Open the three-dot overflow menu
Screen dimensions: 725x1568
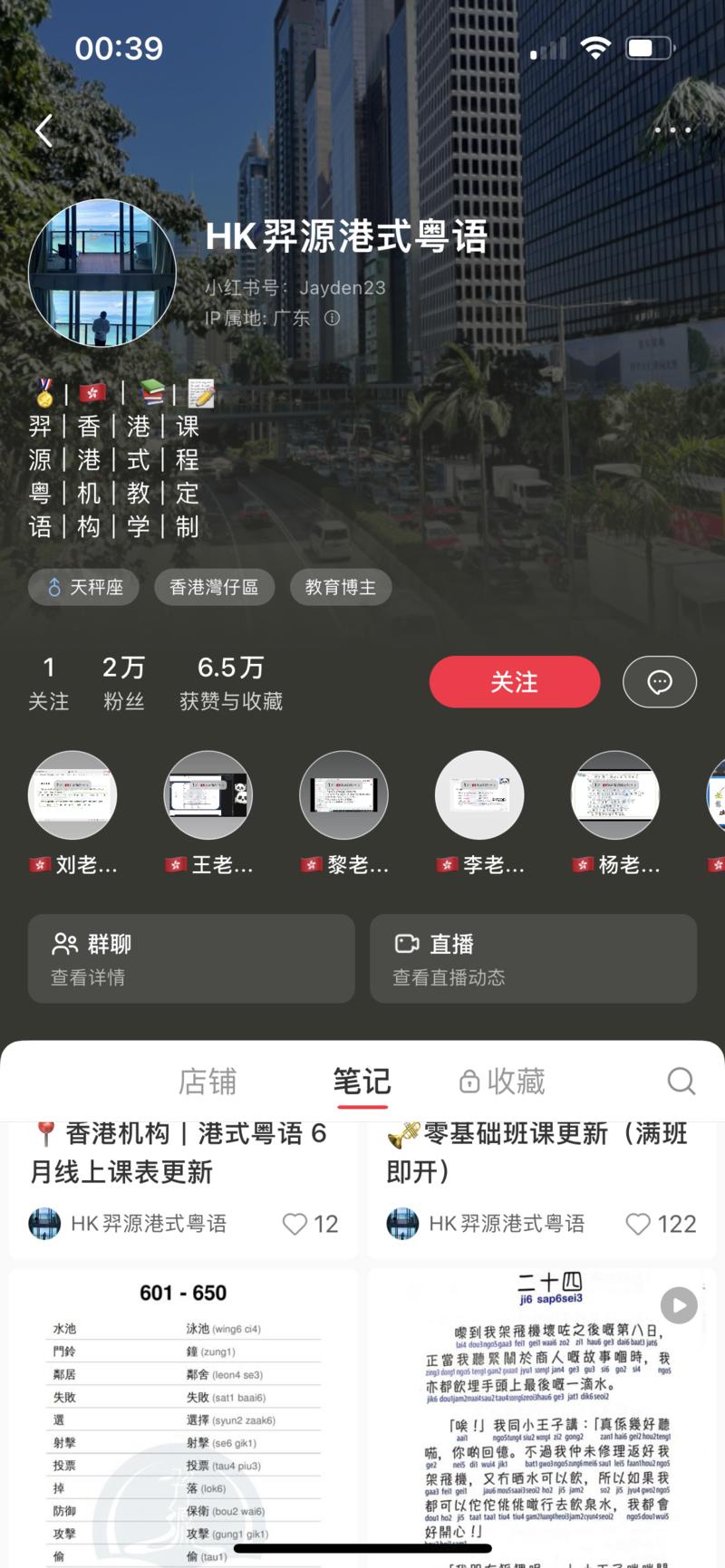672,130
